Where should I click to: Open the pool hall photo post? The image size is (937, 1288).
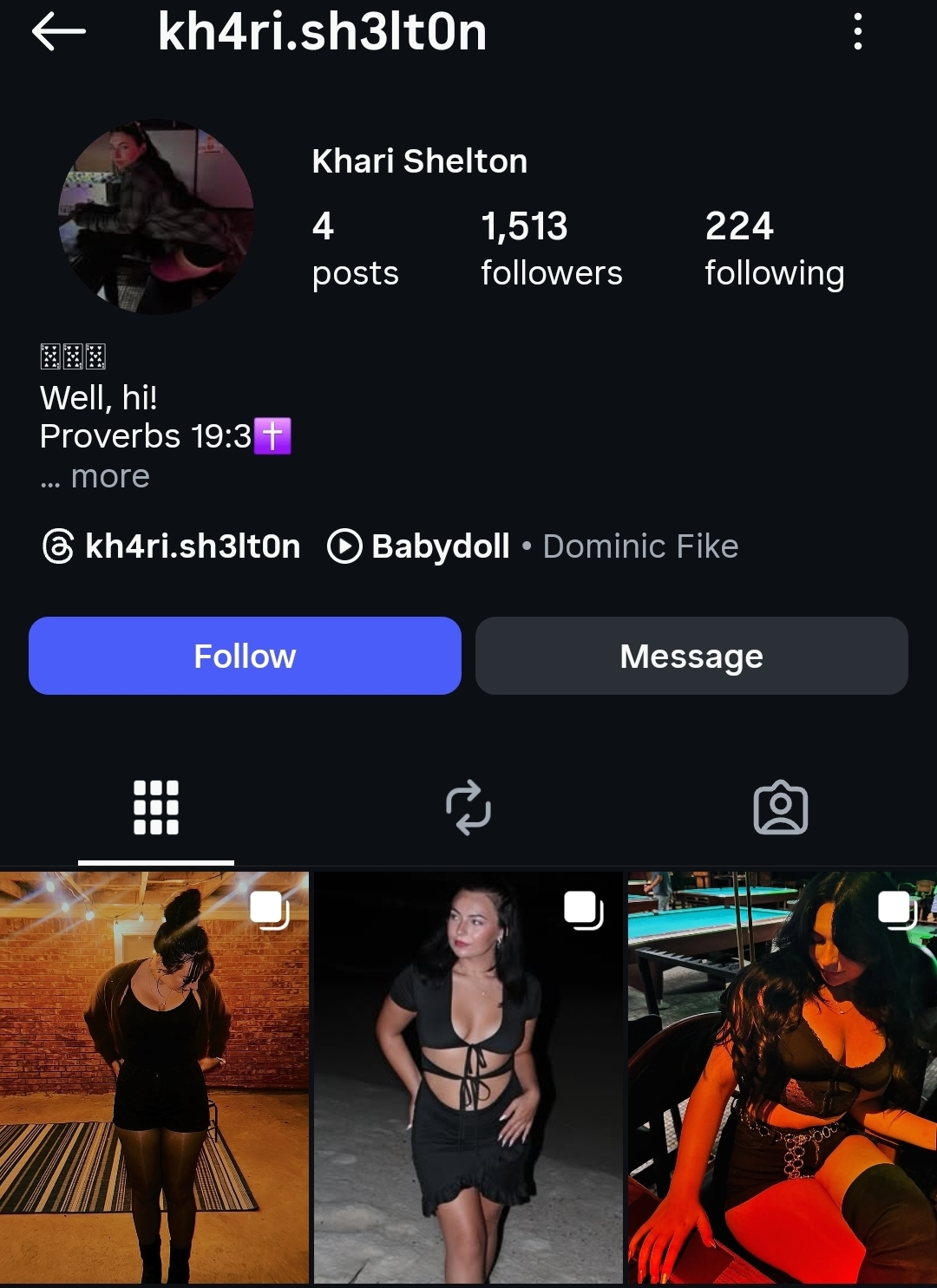783,1077
